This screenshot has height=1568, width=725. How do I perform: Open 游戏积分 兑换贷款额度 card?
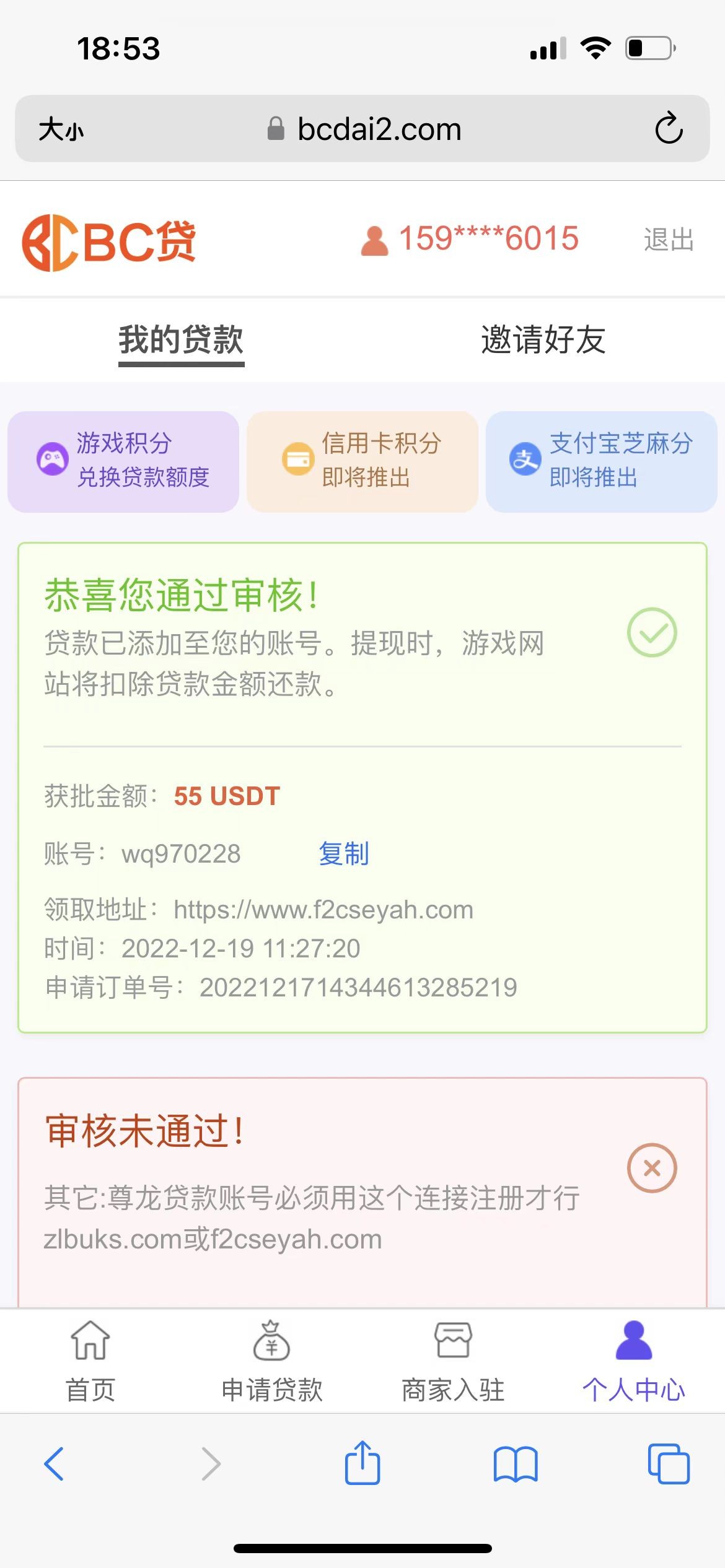(x=123, y=461)
